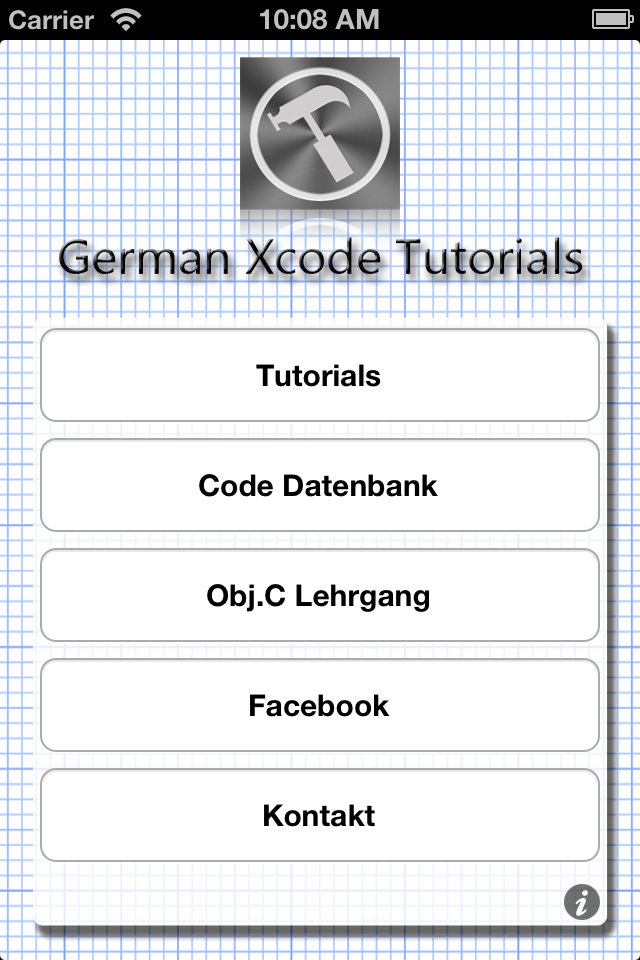
Task: Tap the Kontakt button
Action: [x=319, y=816]
